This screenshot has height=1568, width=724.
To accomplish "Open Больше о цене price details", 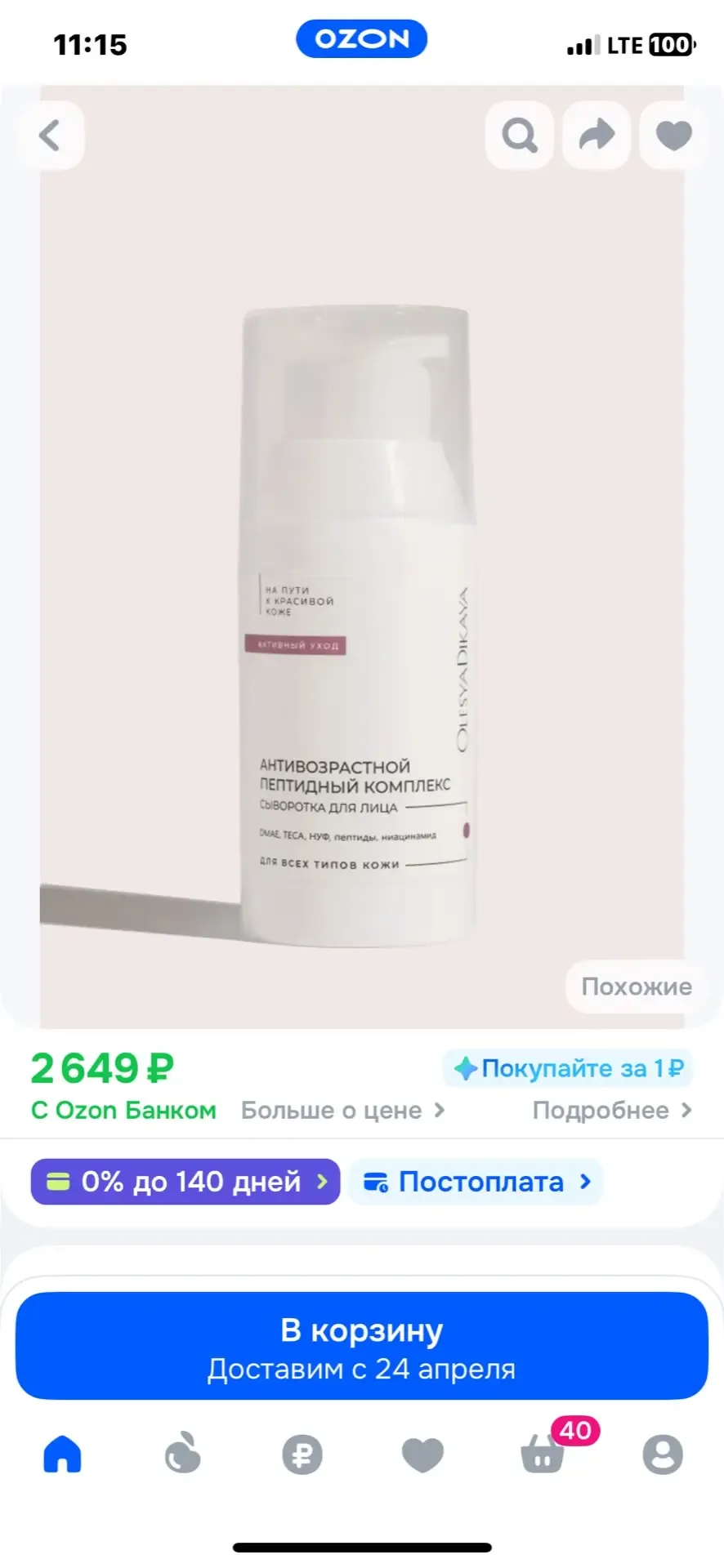I will click(342, 1111).
